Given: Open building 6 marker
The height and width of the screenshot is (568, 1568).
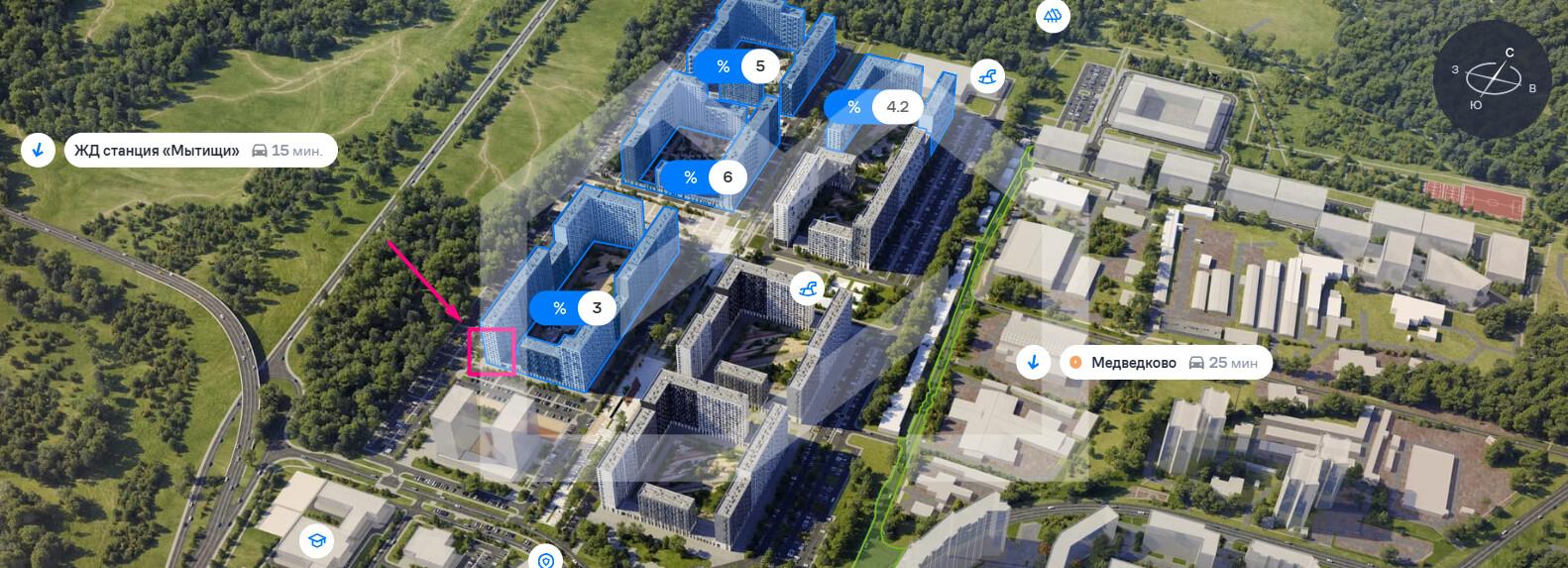Looking at the screenshot, I should pos(709,177).
